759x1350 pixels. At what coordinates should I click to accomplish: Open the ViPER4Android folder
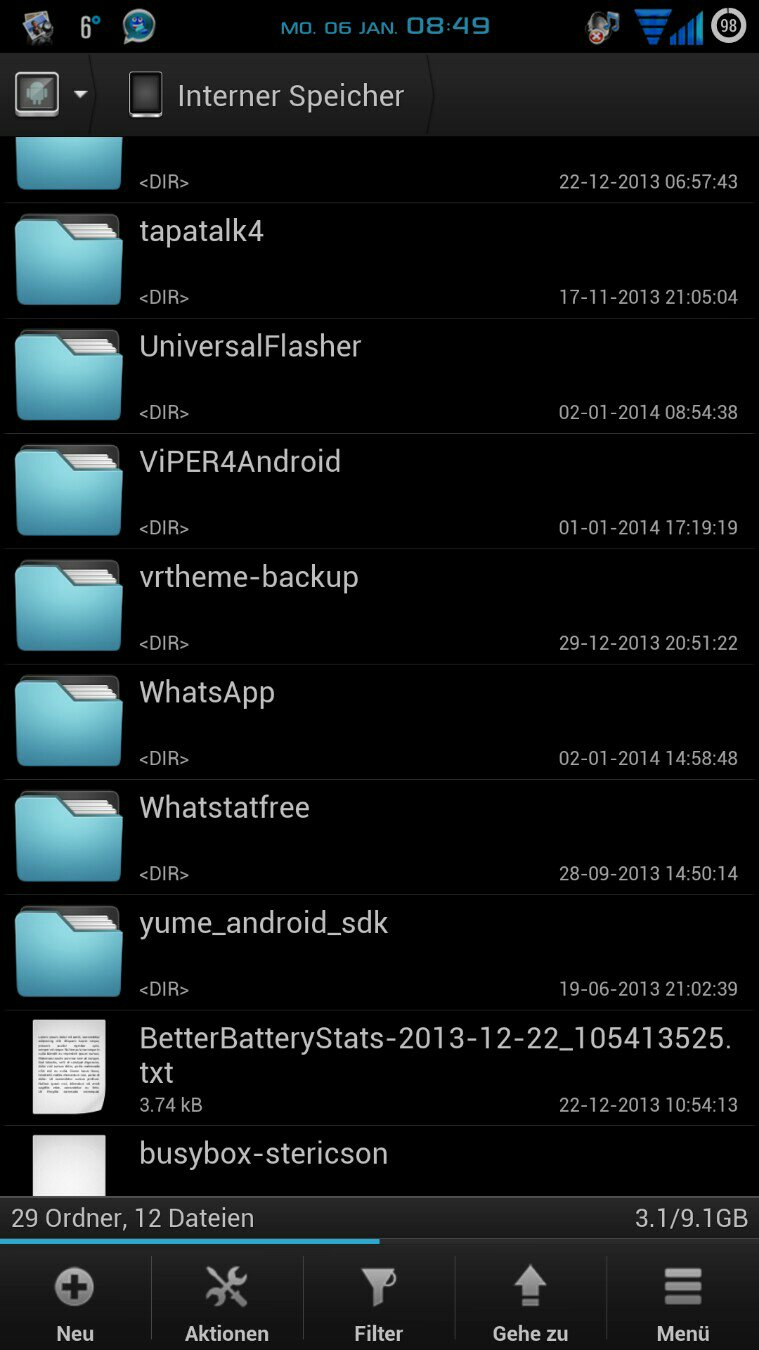(x=379, y=491)
